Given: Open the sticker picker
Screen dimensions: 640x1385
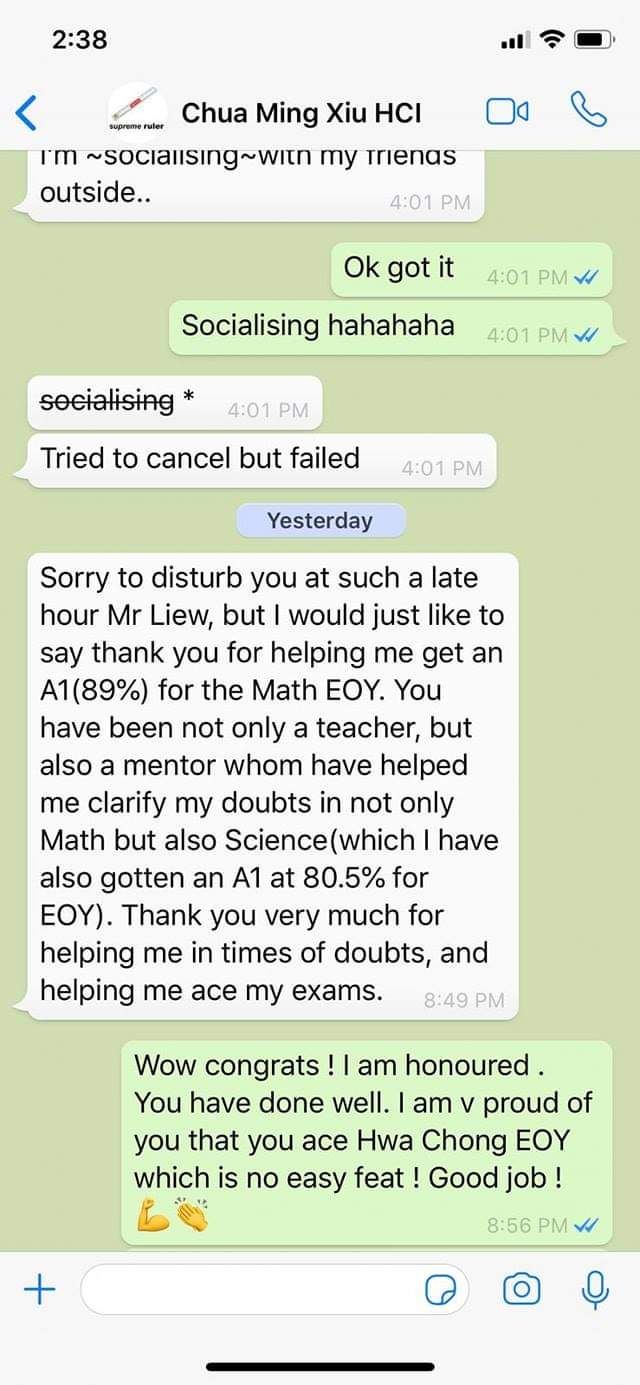Looking at the screenshot, I should point(441,1291).
